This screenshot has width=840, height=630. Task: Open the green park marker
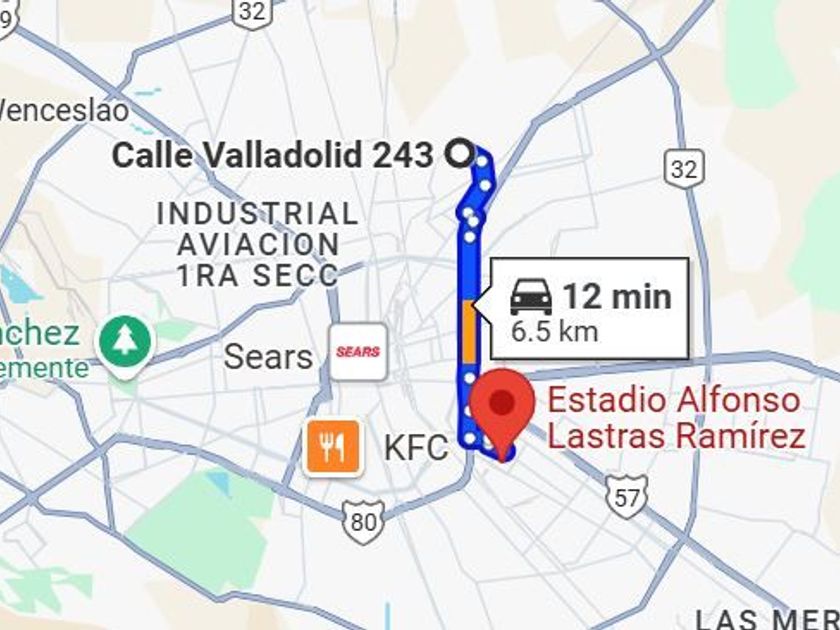(x=125, y=343)
